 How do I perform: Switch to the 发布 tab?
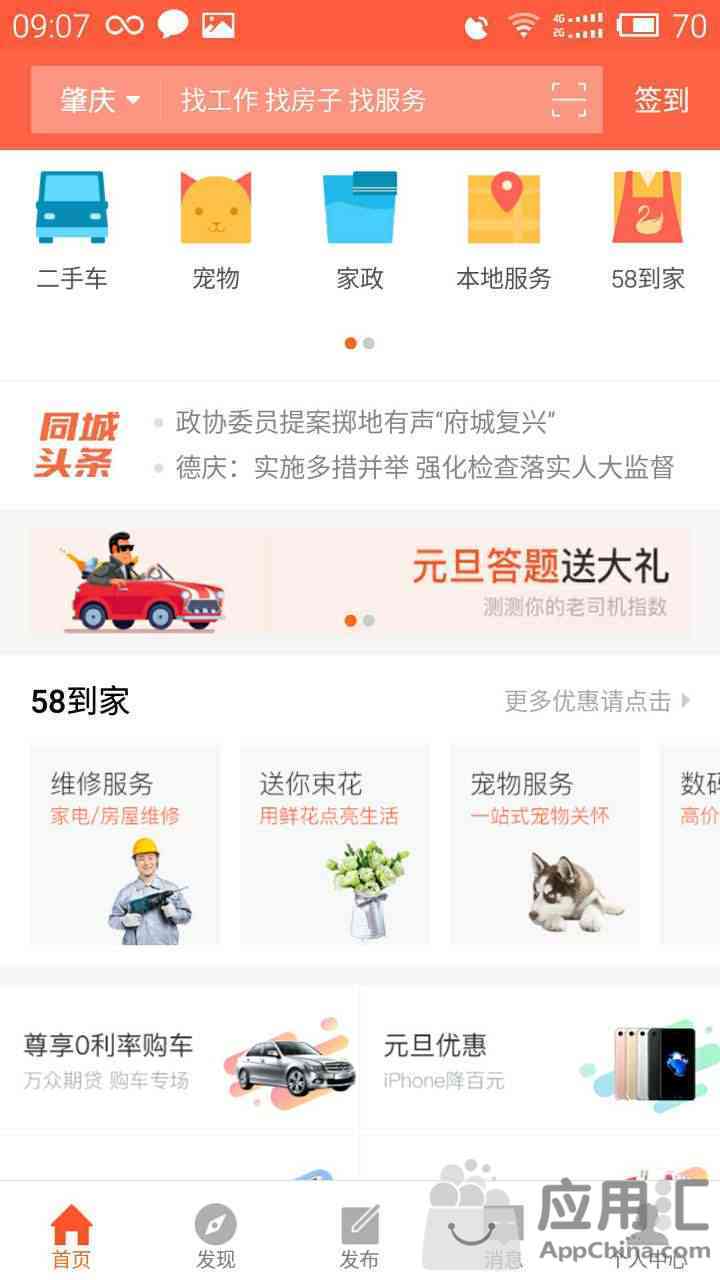pos(360,1235)
